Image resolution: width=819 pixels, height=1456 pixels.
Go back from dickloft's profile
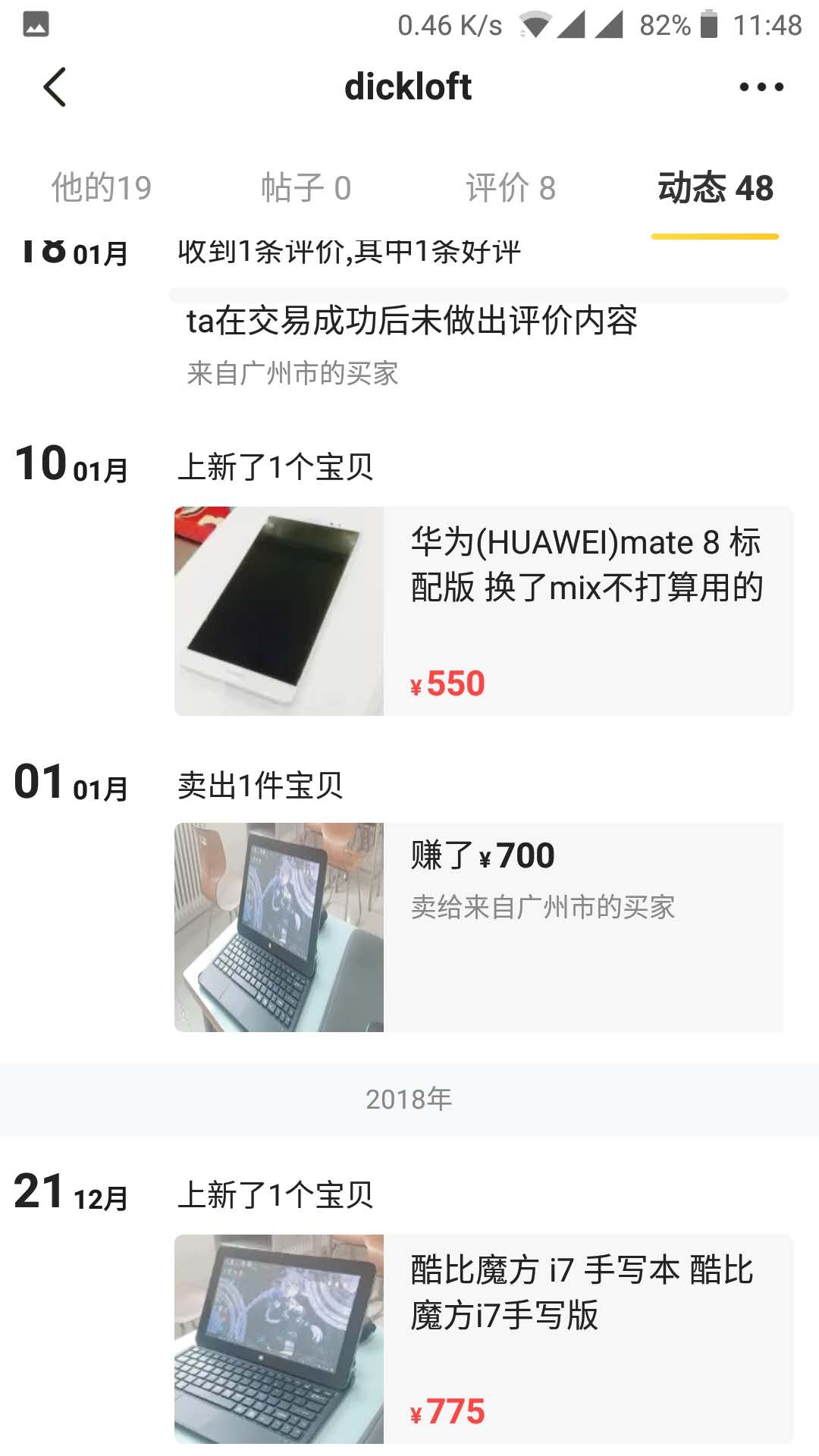[55, 87]
